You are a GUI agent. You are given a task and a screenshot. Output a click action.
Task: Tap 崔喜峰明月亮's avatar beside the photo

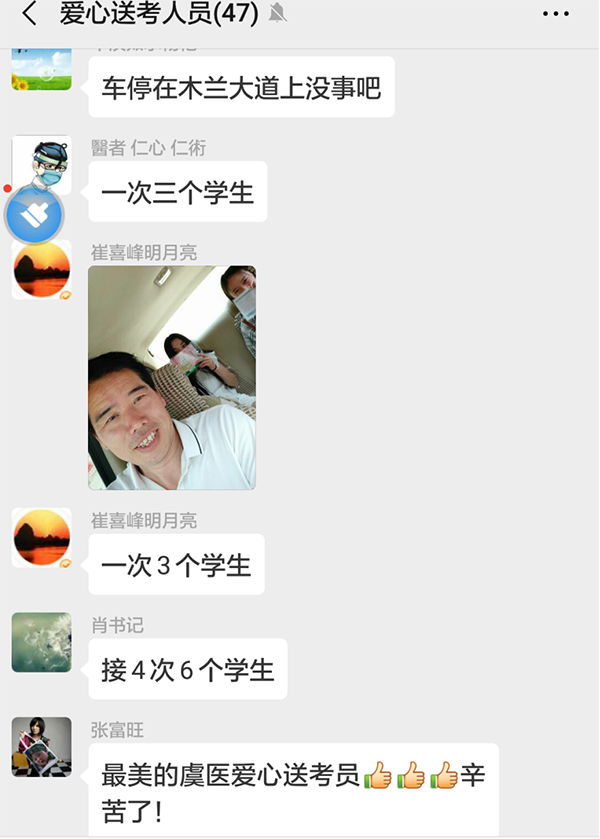[x=42, y=270]
